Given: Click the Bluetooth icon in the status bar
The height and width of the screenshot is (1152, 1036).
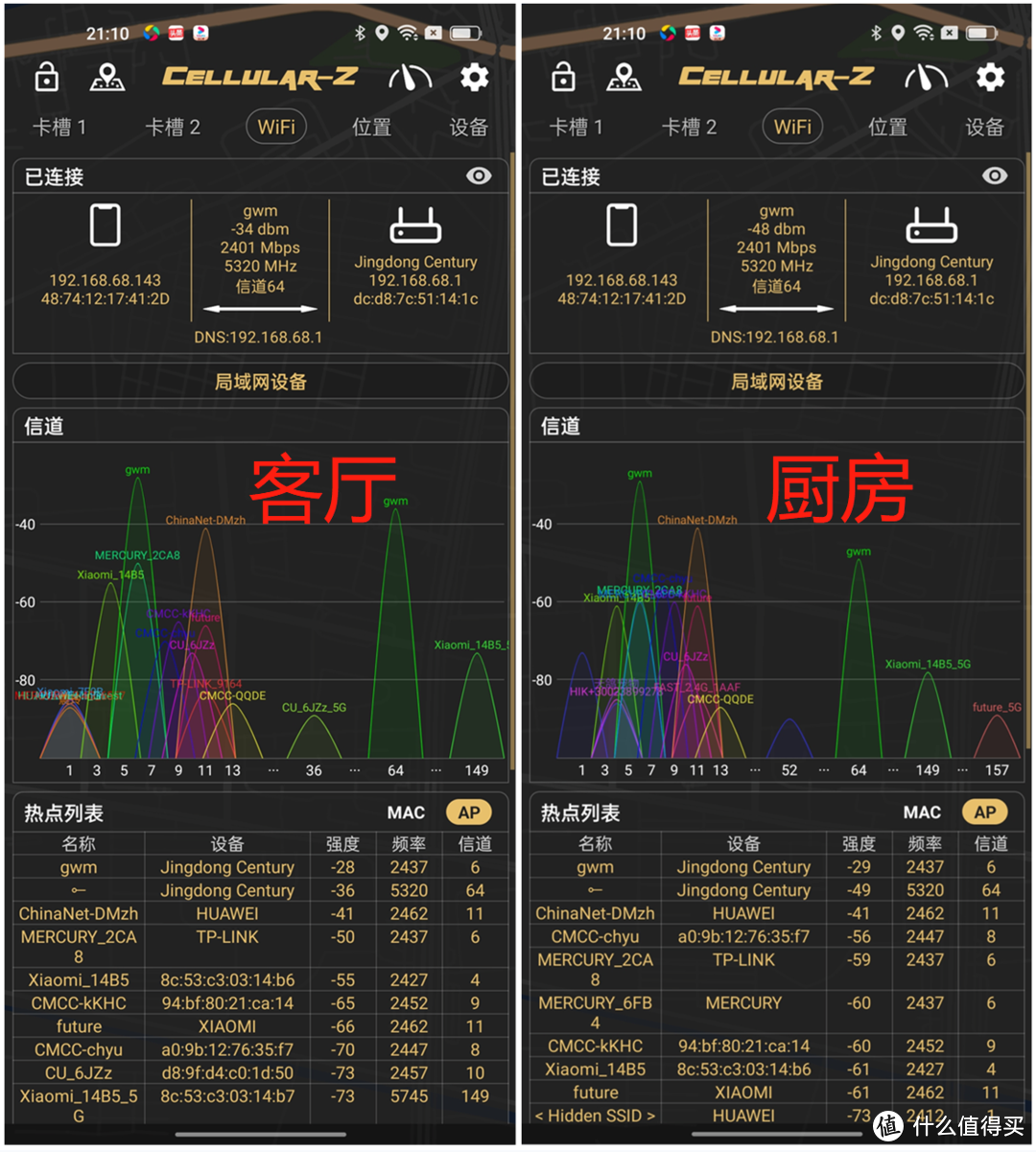Looking at the screenshot, I should (x=361, y=32).
